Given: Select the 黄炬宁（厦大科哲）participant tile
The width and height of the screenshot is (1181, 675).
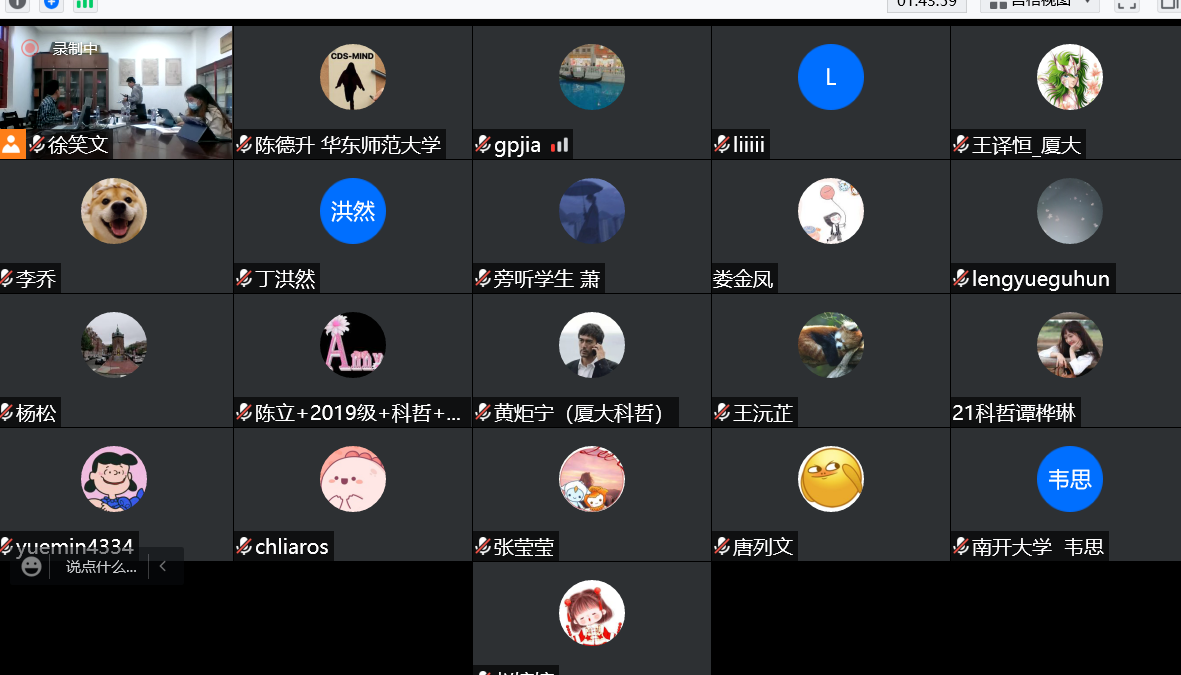Looking at the screenshot, I should tap(592, 360).
